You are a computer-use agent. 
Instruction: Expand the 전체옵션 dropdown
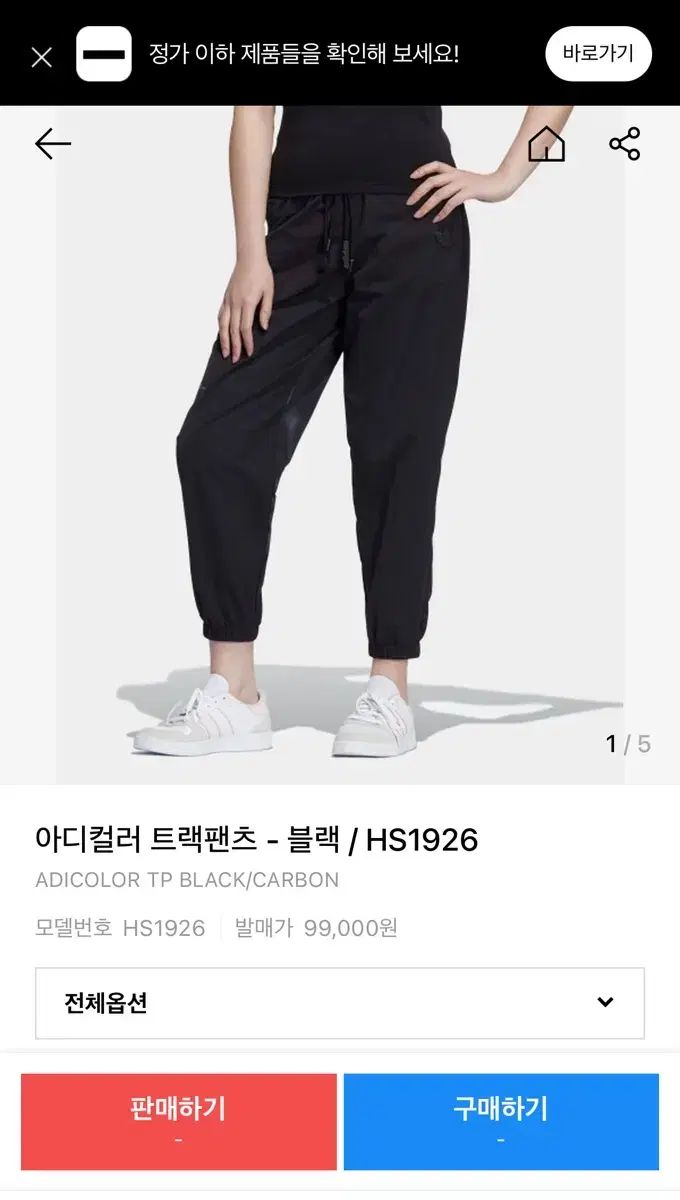[x=340, y=1003]
